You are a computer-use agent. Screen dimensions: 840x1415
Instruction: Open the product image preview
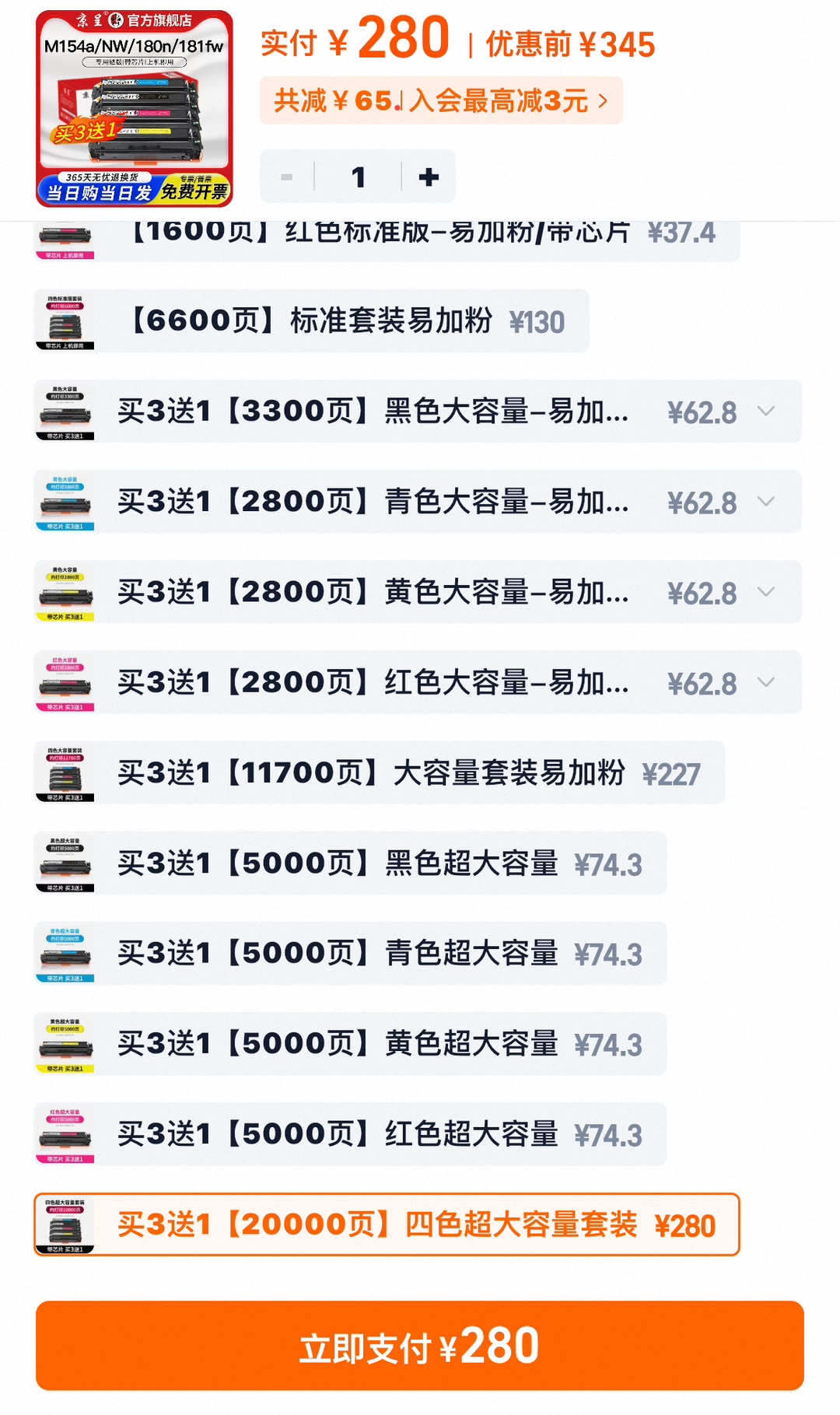[x=135, y=109]
